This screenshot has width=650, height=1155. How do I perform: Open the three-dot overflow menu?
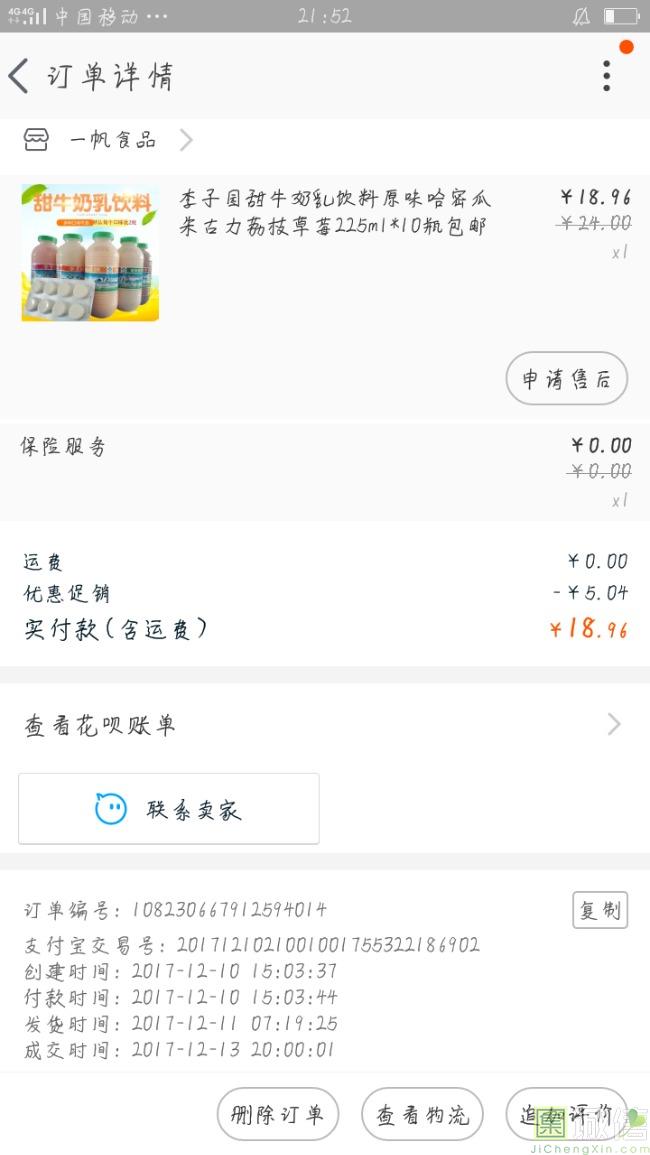pyautogui.click(x=606, y=76)
